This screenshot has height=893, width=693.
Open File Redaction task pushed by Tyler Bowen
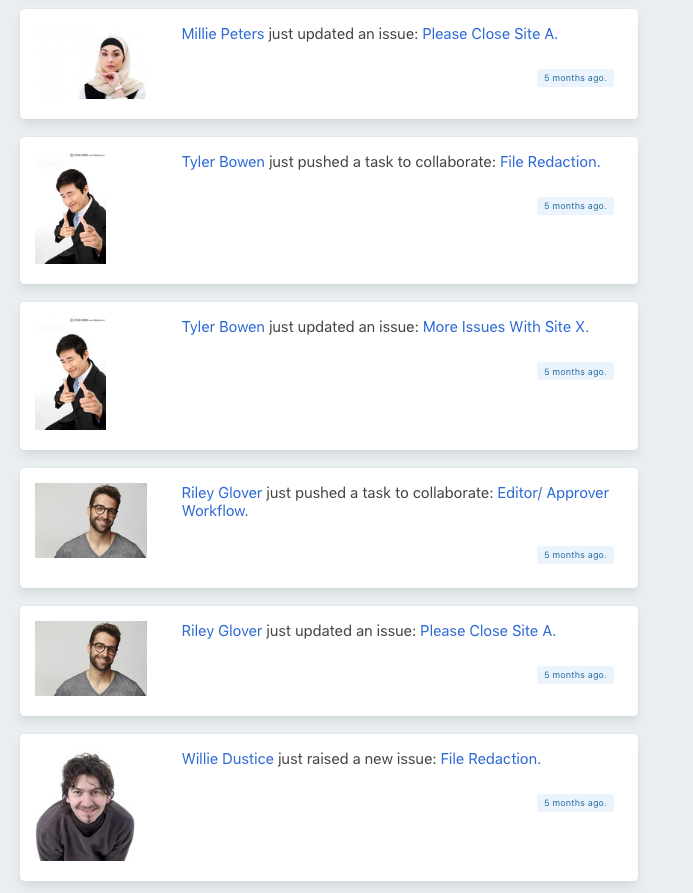(550, 162)
